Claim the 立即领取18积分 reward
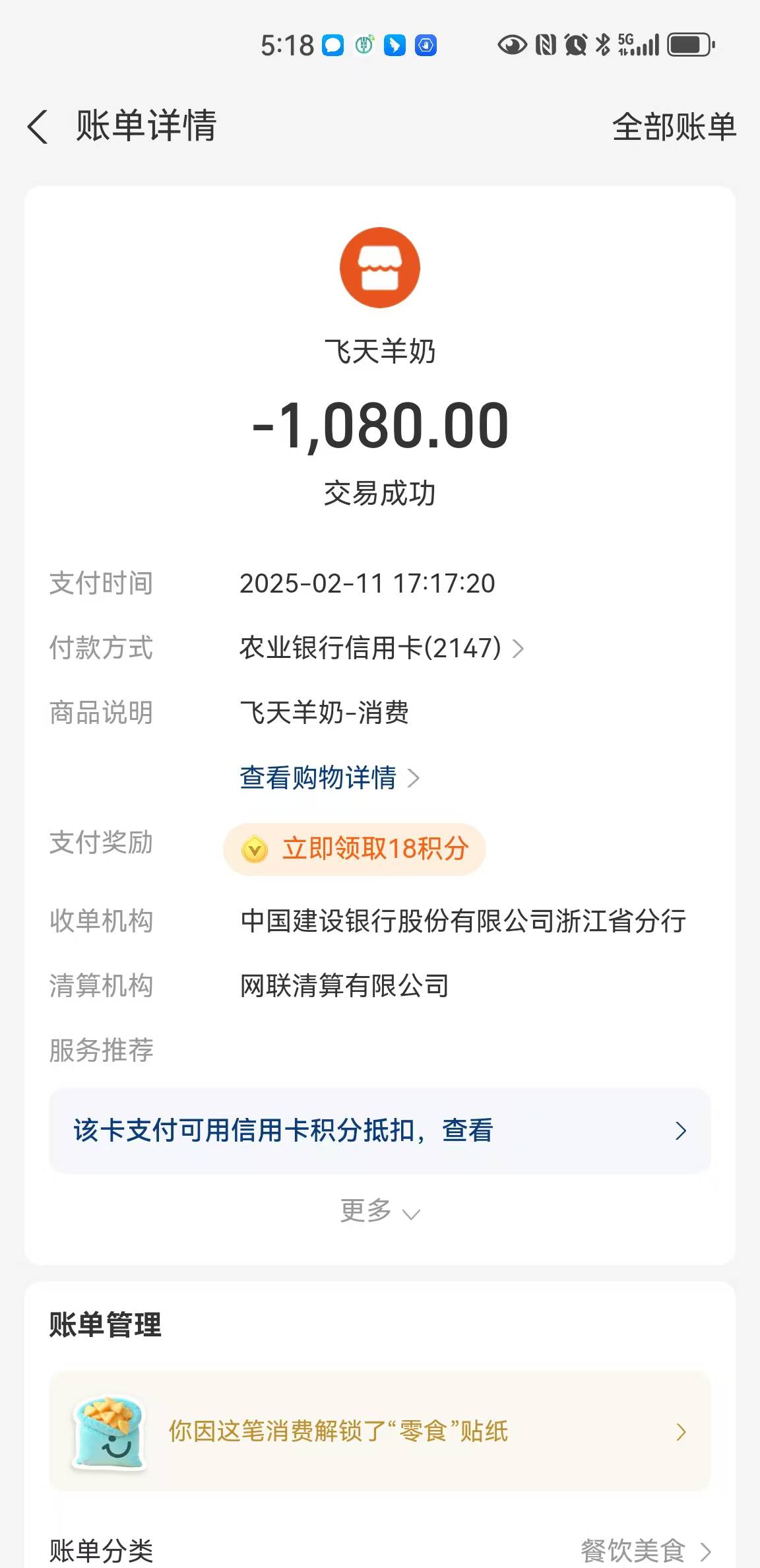This screenshot has height=1568, width=760. [x=355, y=849]
